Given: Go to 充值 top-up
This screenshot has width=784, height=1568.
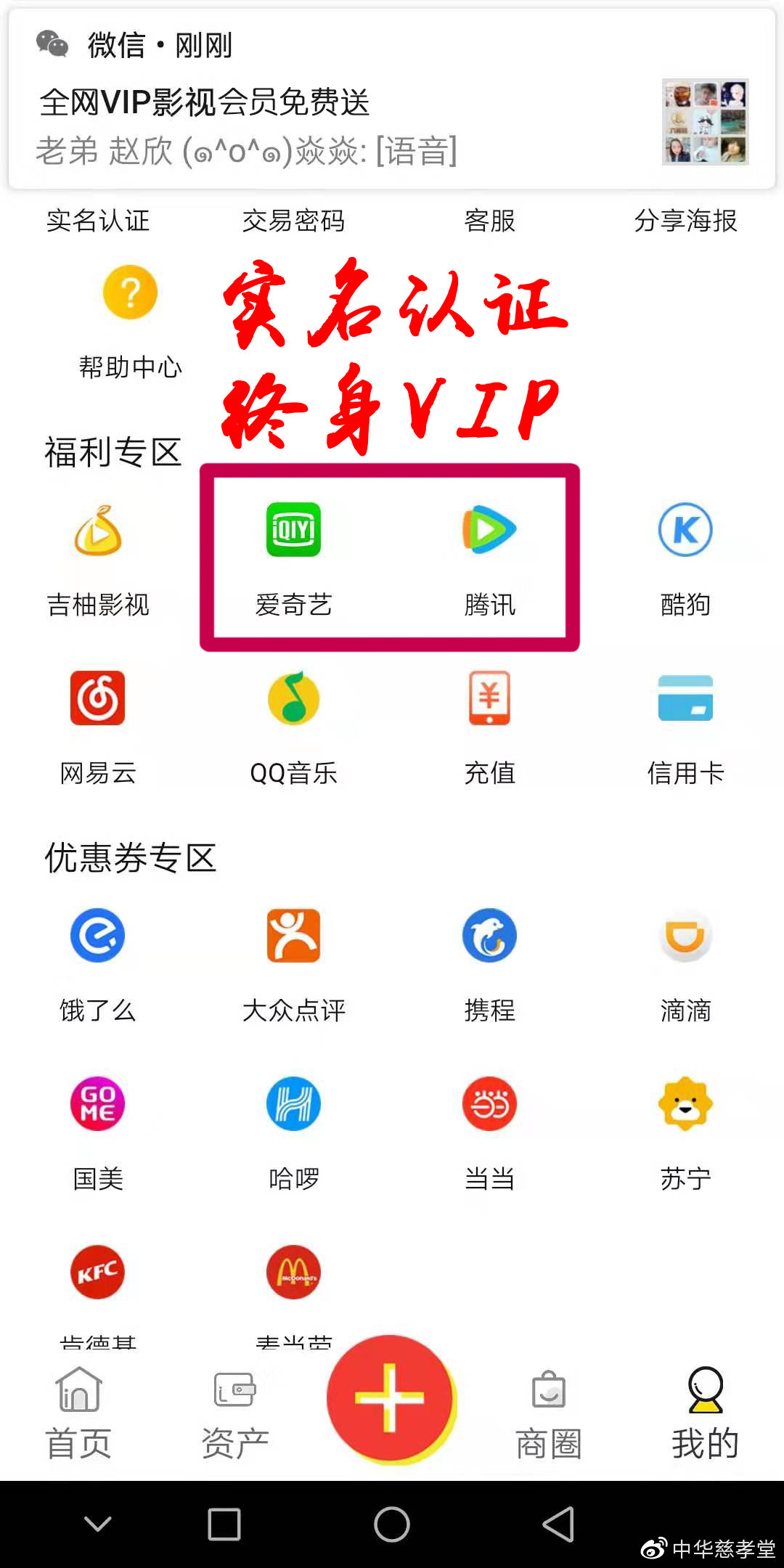Looking at the screenshot, I should coord(489,726).
